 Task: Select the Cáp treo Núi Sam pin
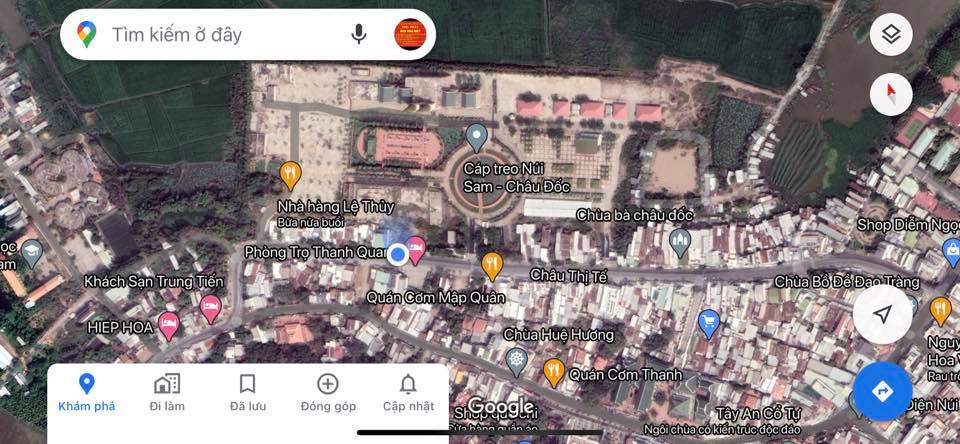[x=477, y=137]
